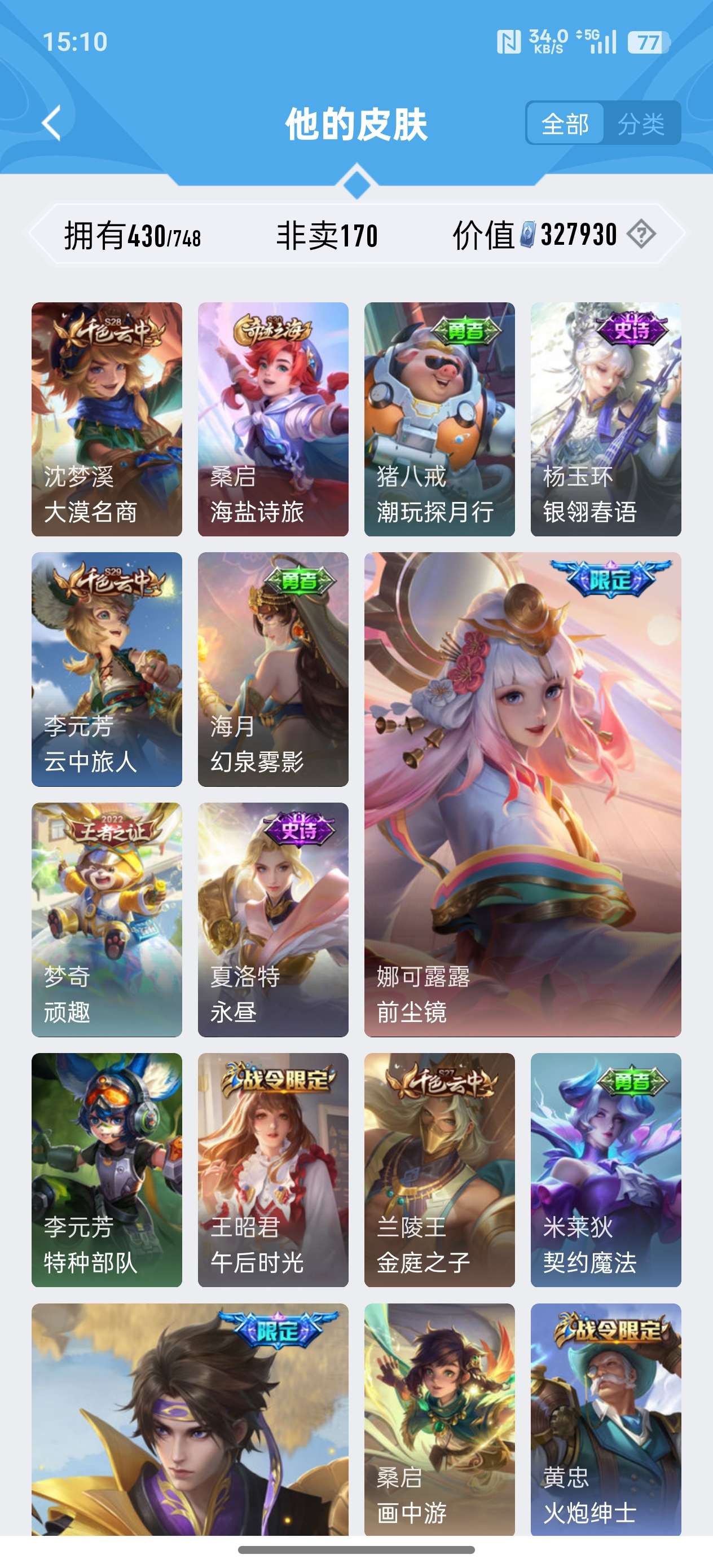This screenshot has width=713, height=1568.
Task: Open 李元芳 云中旅人 skin card
Action: tap(107, 669)
